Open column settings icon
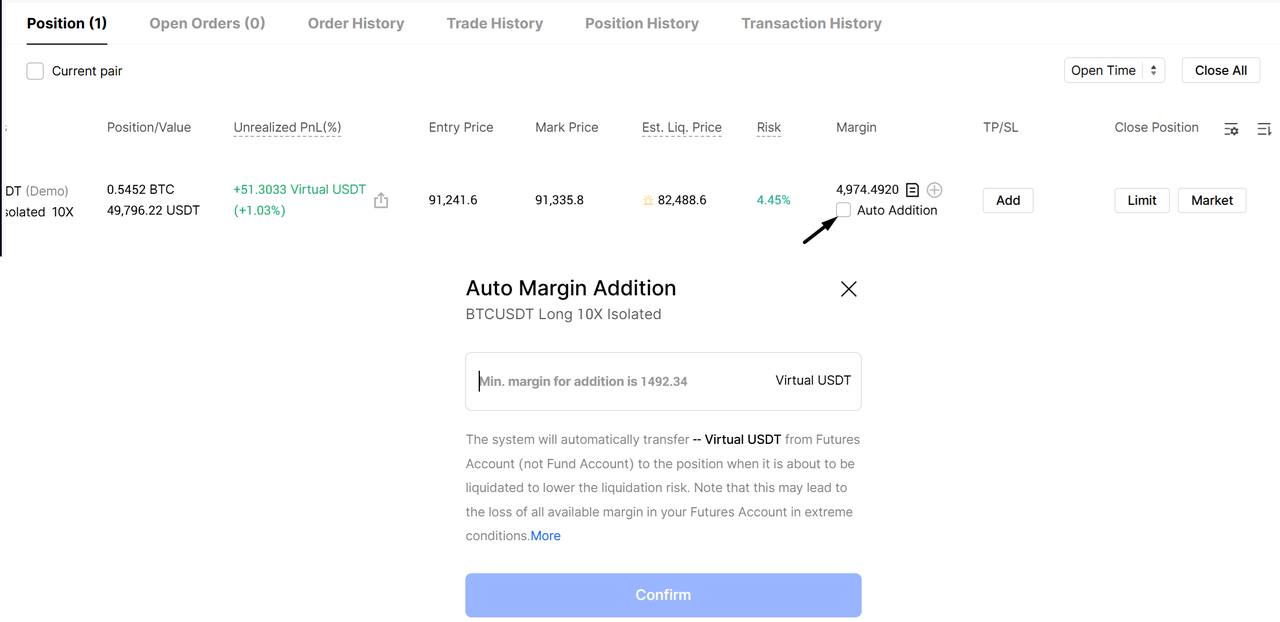The width and height of the screenshot is (1280, 622). 1231,129
